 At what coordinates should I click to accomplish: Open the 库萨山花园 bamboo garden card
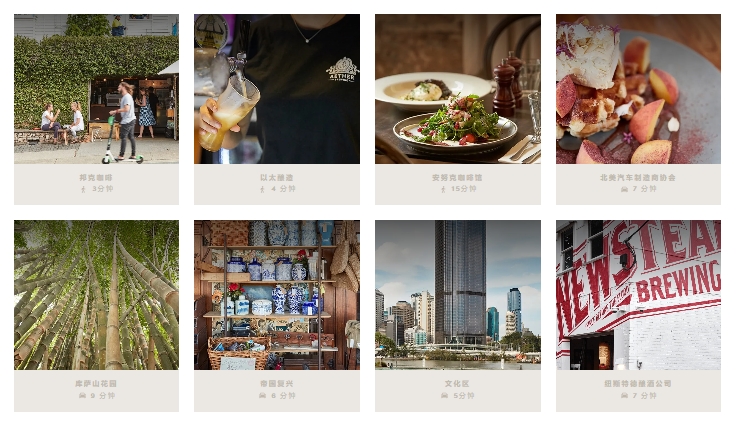(96, 314)
